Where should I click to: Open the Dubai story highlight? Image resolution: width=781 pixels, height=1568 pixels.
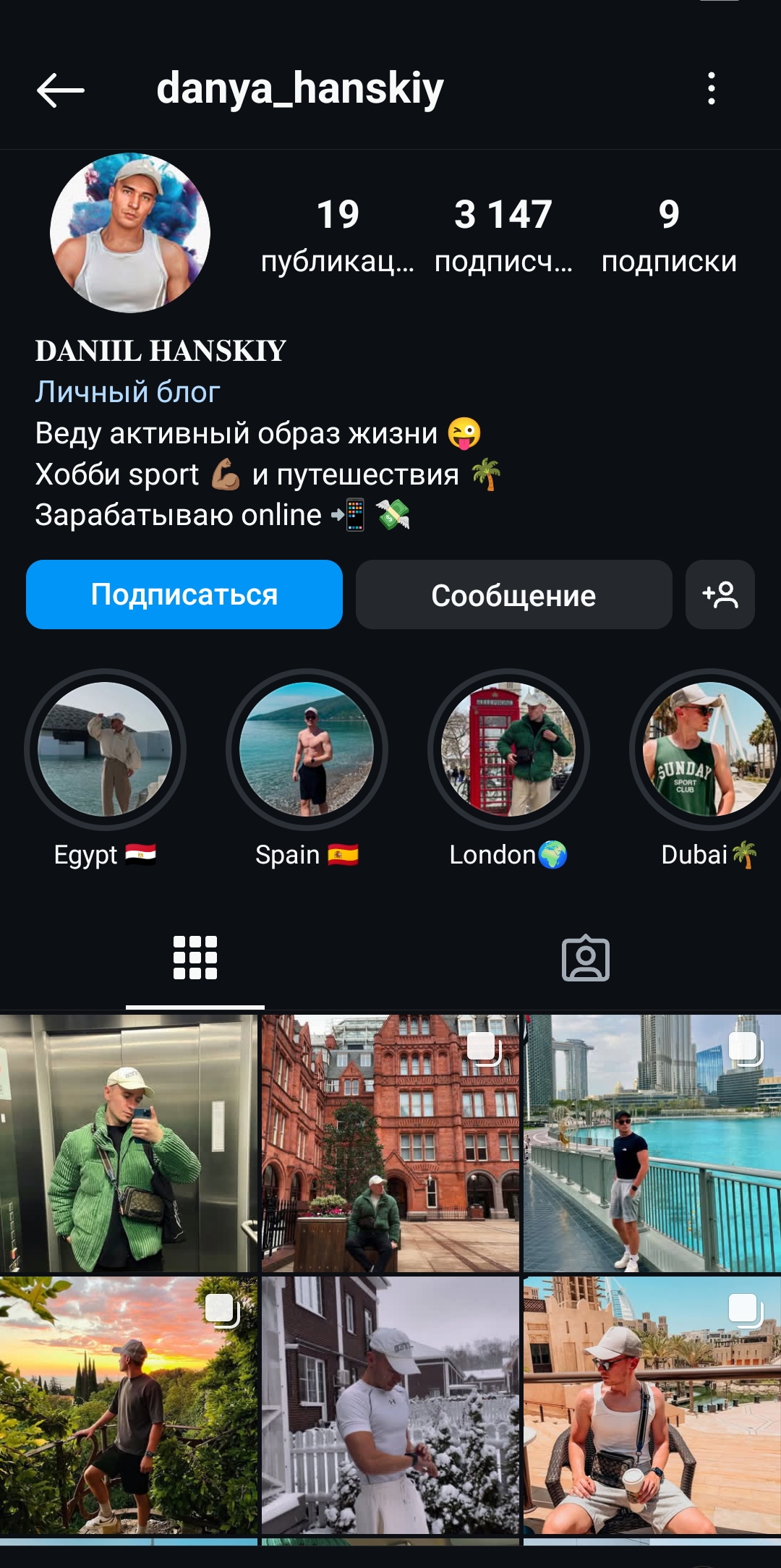709,749
